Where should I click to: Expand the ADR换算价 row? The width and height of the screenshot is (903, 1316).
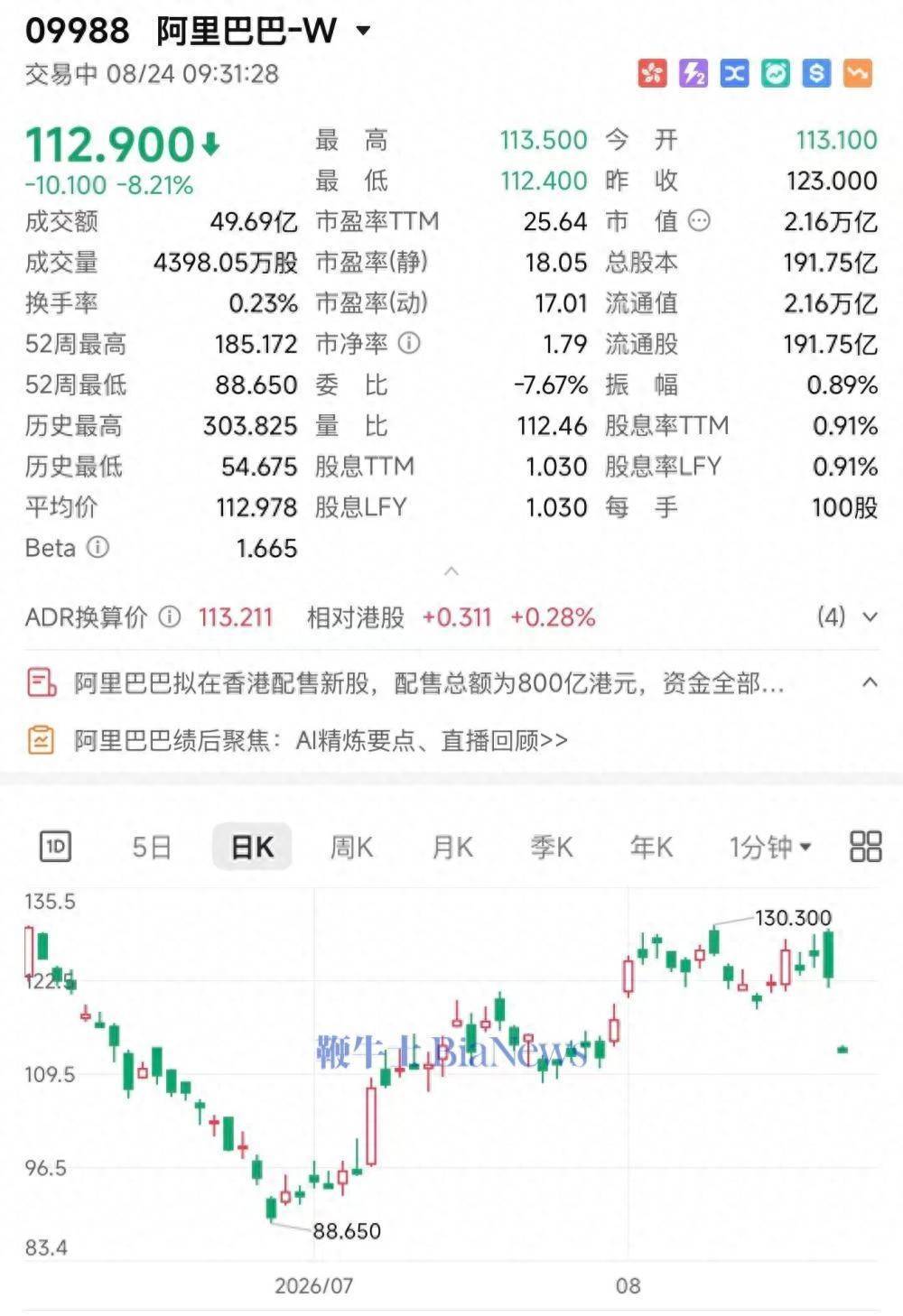click(x=870, y=617)
